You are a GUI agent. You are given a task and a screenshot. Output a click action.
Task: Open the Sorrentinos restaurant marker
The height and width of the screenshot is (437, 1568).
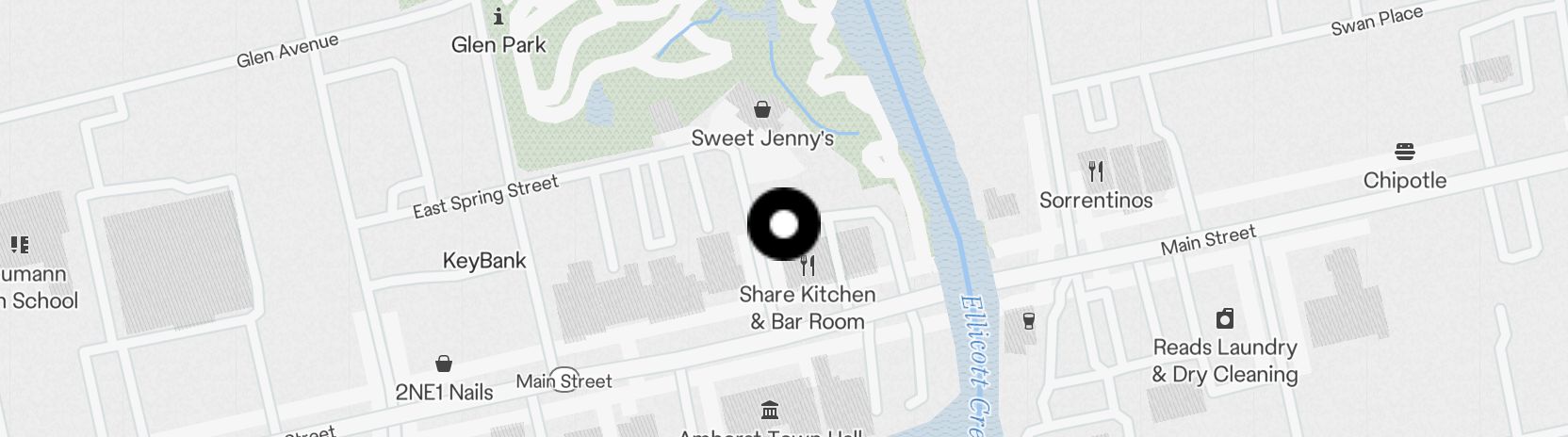[x=1095, y=172]
